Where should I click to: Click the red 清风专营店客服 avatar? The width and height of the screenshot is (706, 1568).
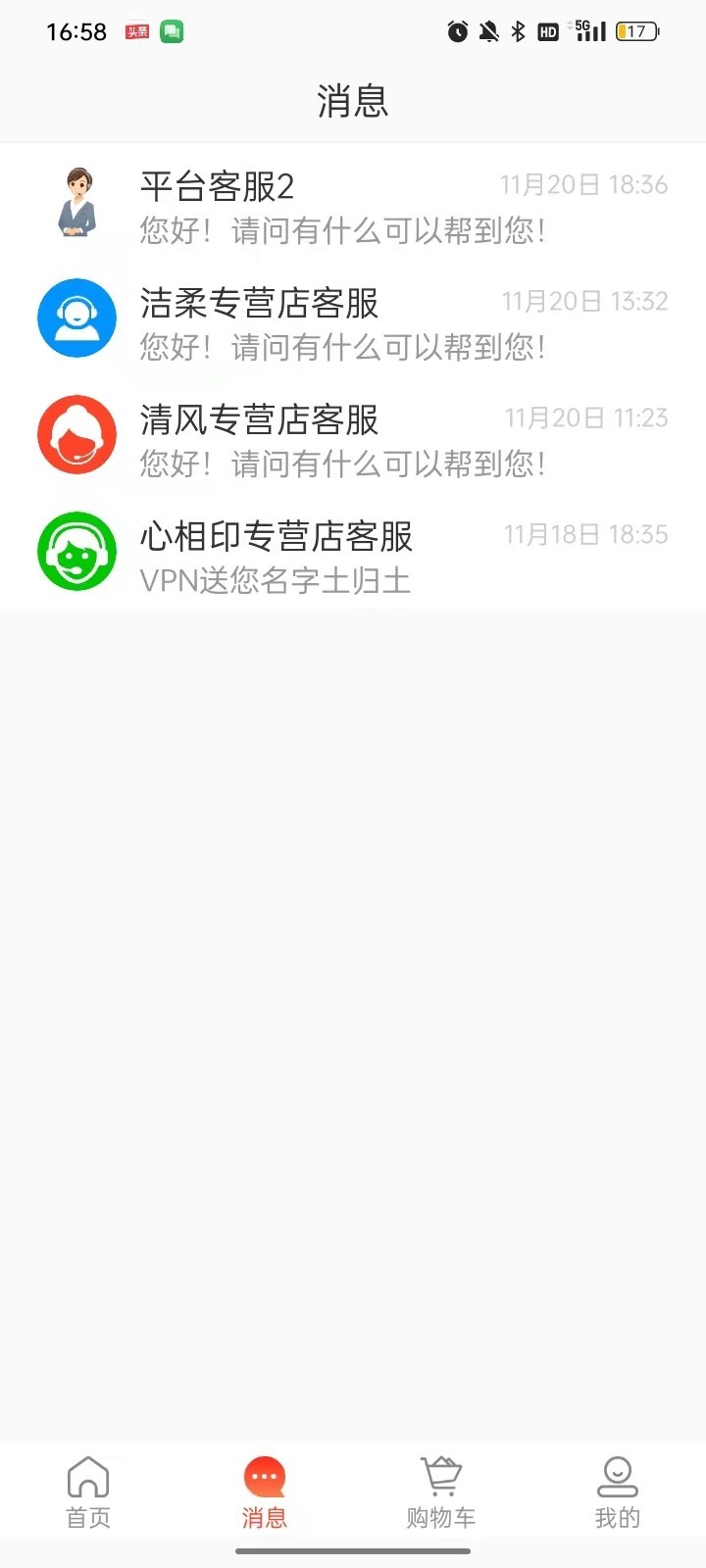point(76,434)
